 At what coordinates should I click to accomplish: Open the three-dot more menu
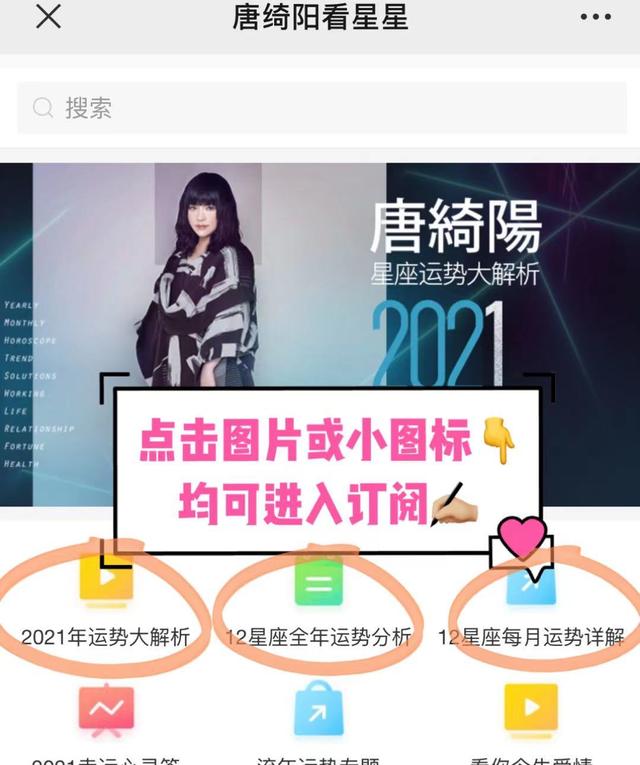[x=595, y=17]
